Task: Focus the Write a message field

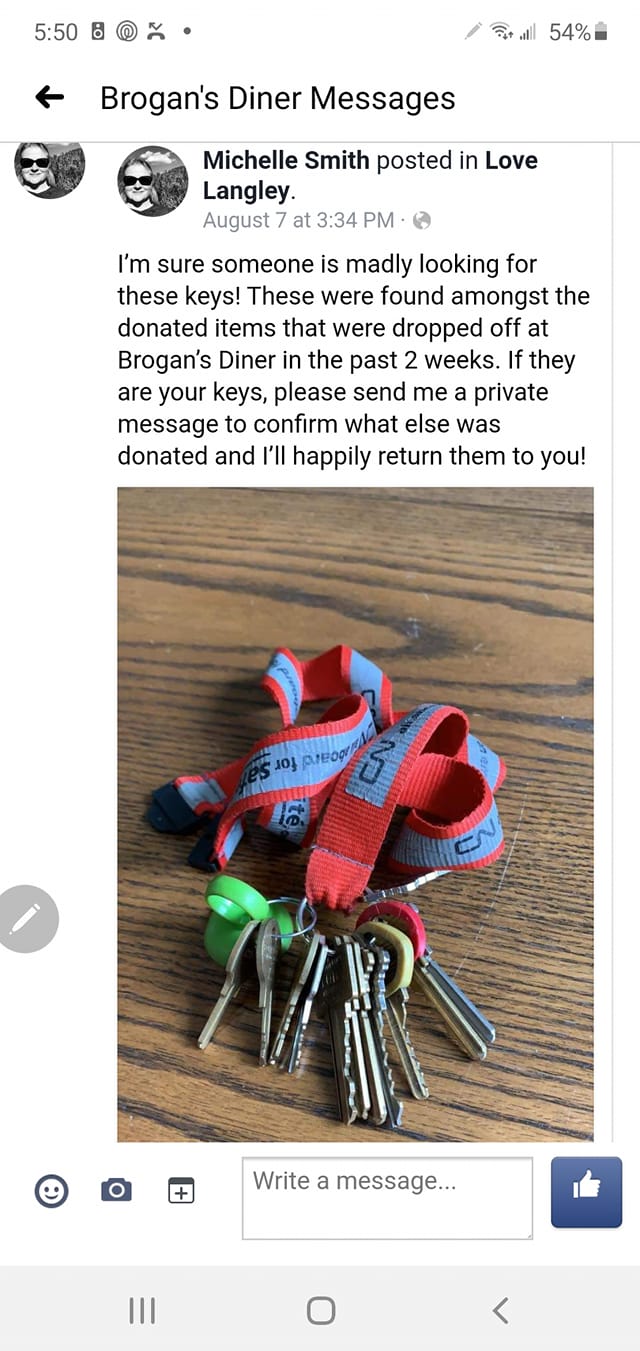Action: [387, 1196]
